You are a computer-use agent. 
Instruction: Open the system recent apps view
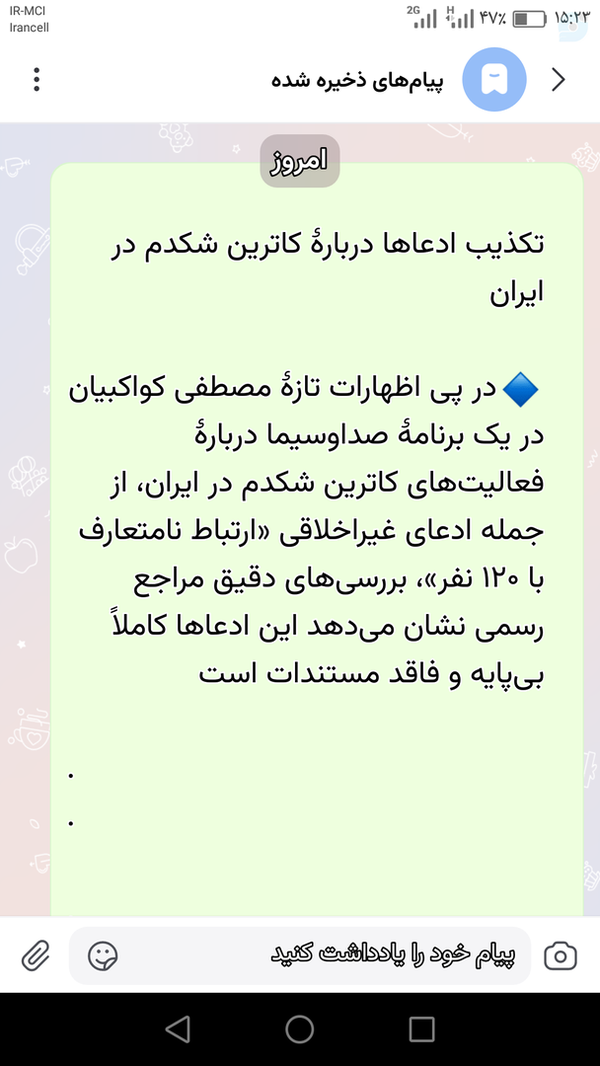pyautogui.click(x=422, y=1029)
